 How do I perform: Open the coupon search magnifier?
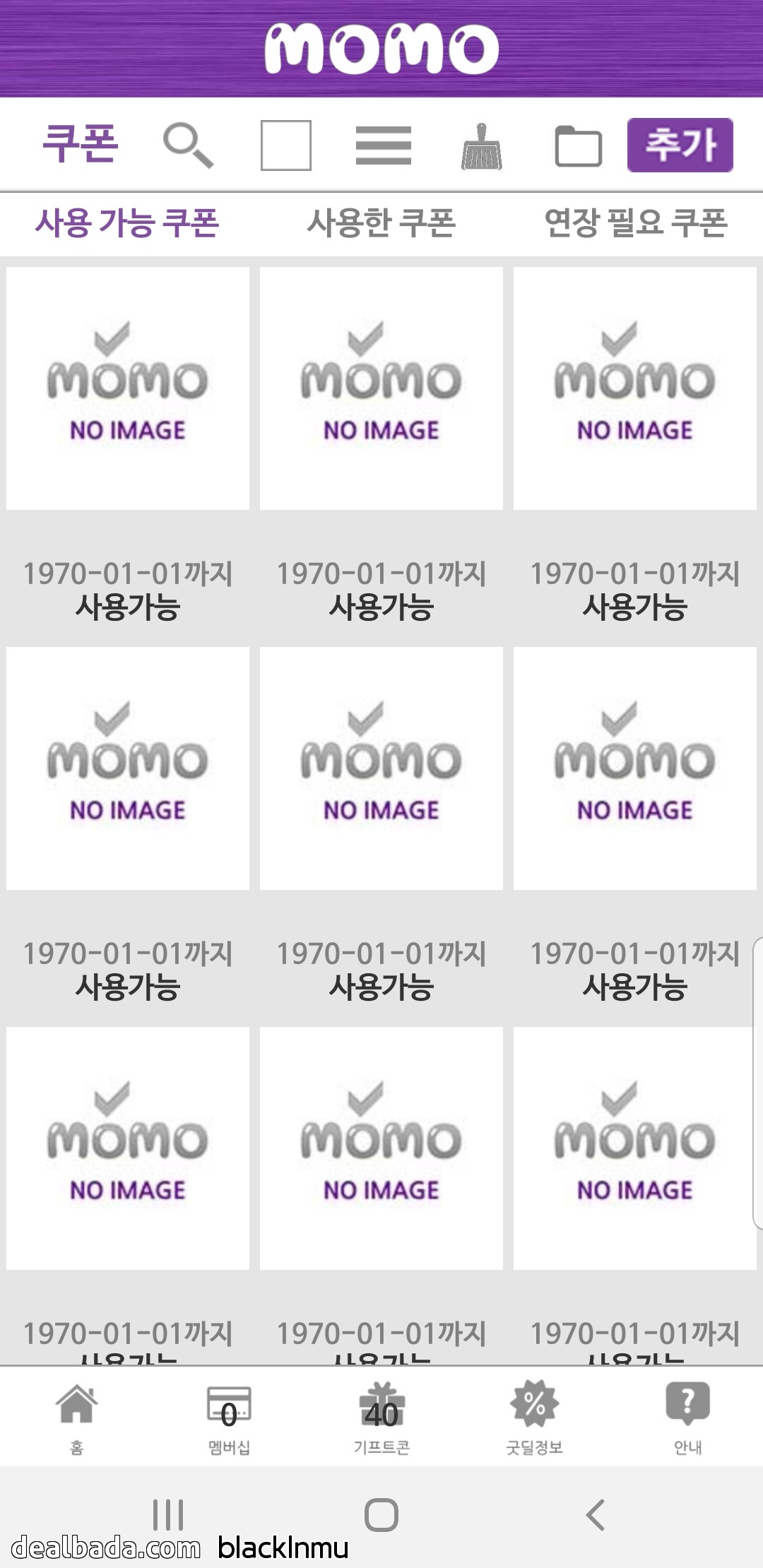click(x=188, y=145)
